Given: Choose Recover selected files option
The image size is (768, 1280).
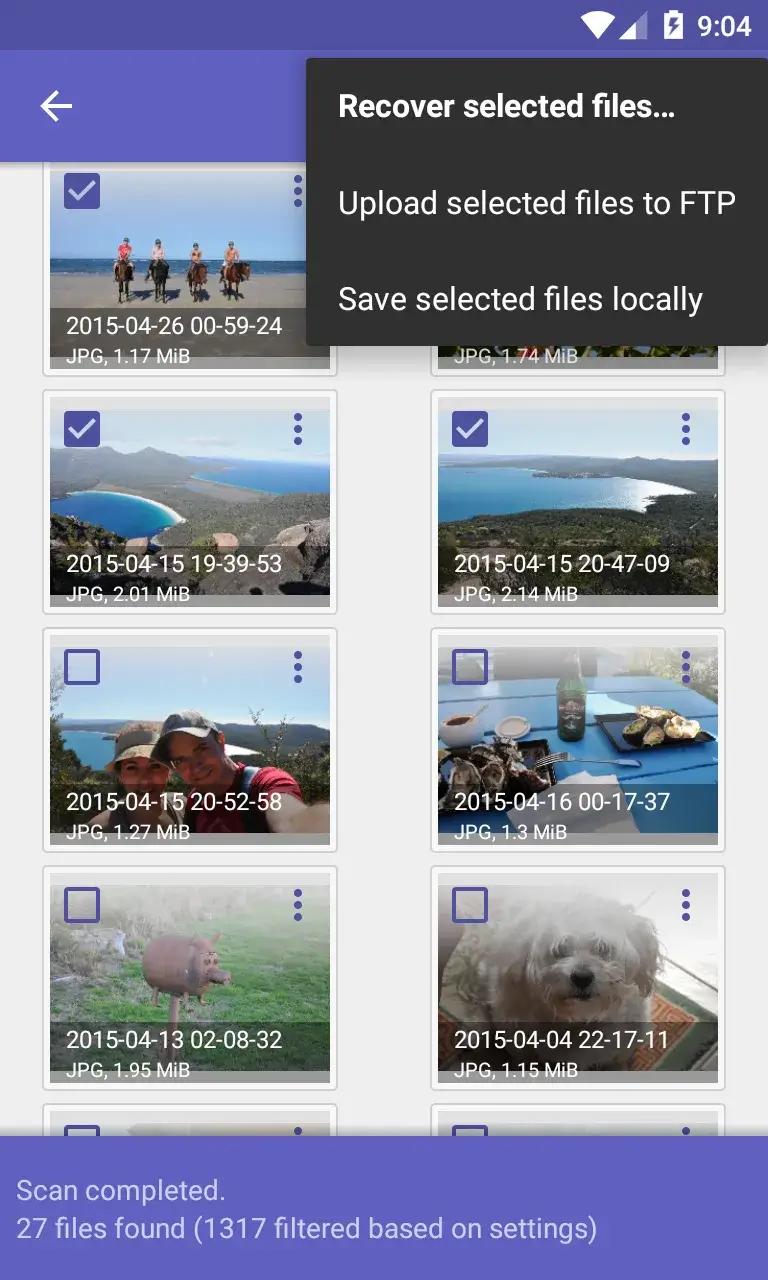Looking at the screenshot, I should click(x=507, y=106).
